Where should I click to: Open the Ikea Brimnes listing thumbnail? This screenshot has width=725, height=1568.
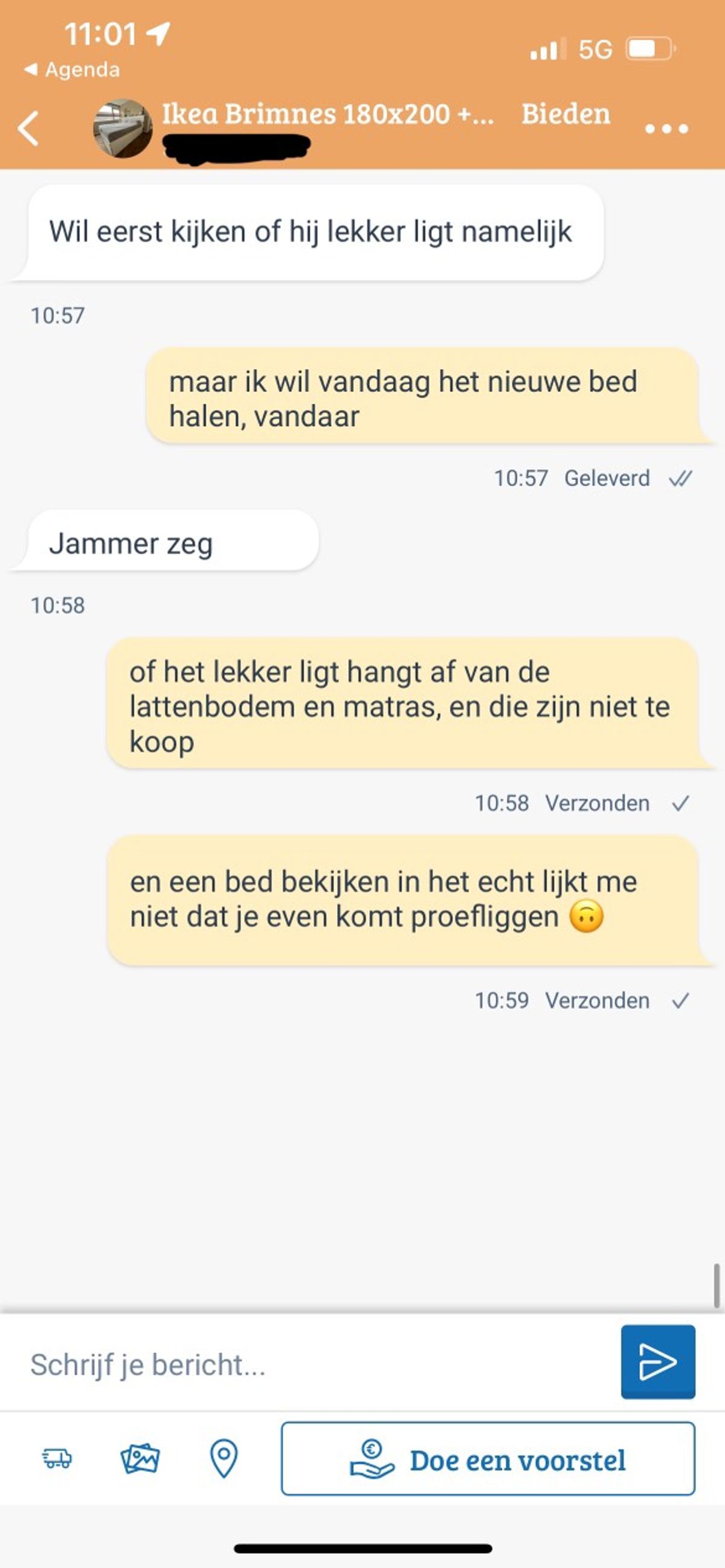123,129
